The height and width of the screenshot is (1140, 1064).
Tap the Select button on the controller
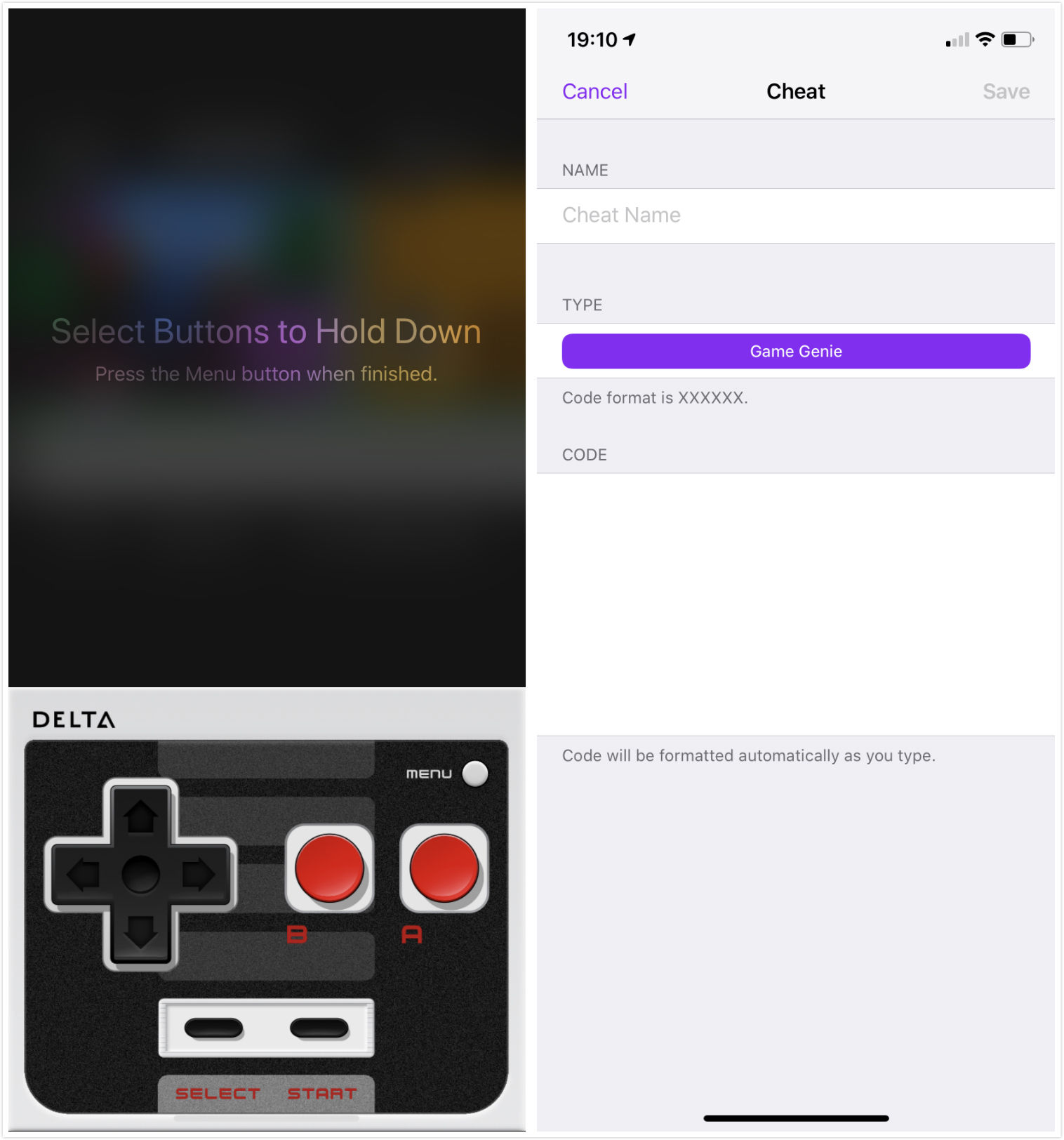(x=214, y=1028)
